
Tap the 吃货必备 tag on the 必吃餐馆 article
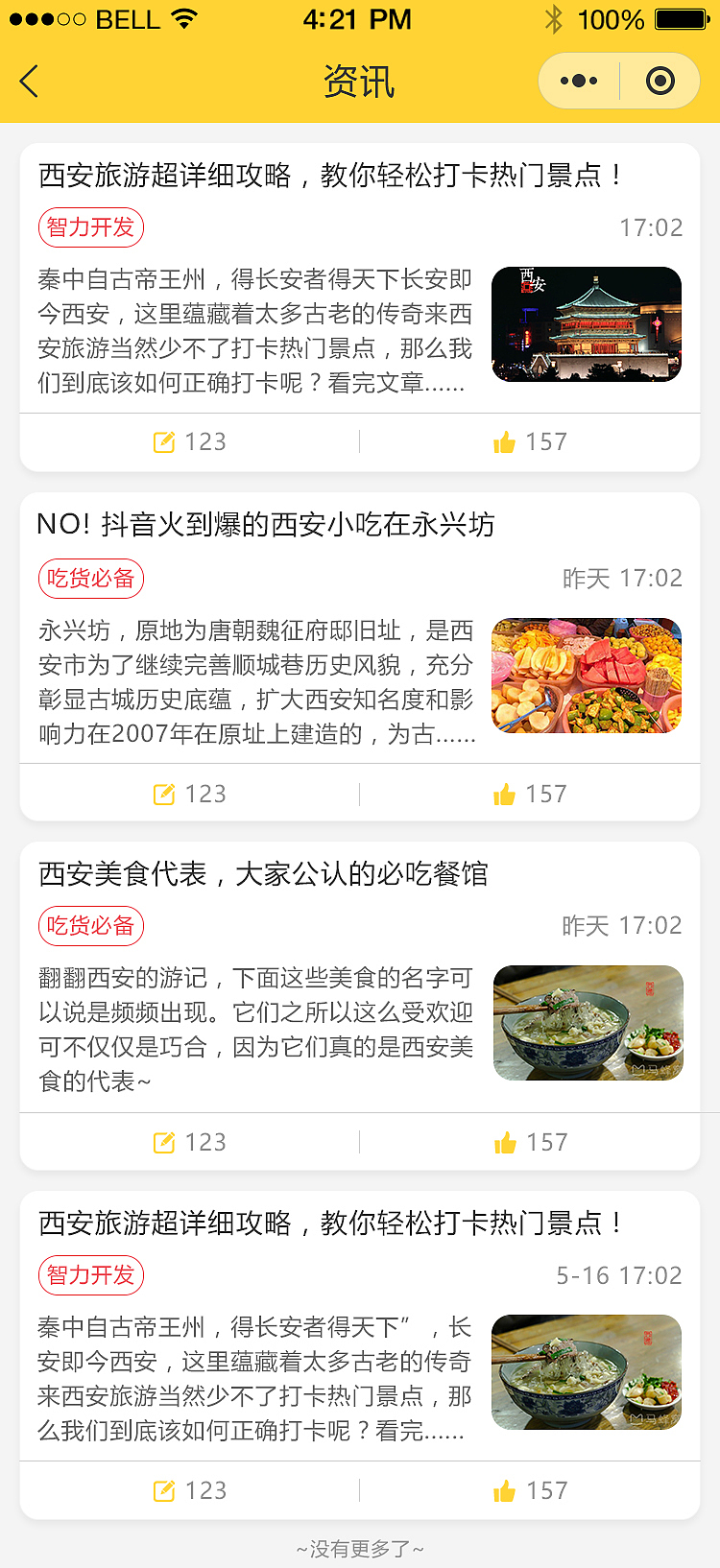tap(90, 926)
